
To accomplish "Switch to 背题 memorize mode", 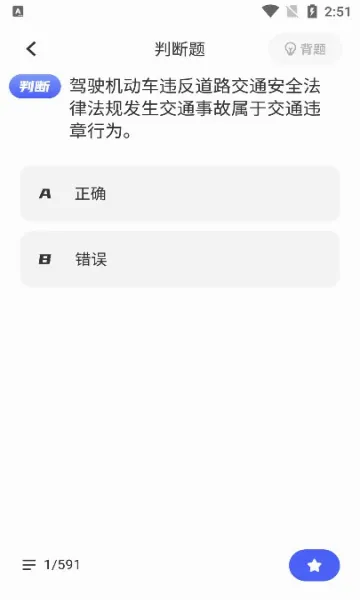I will coord(305,49).
